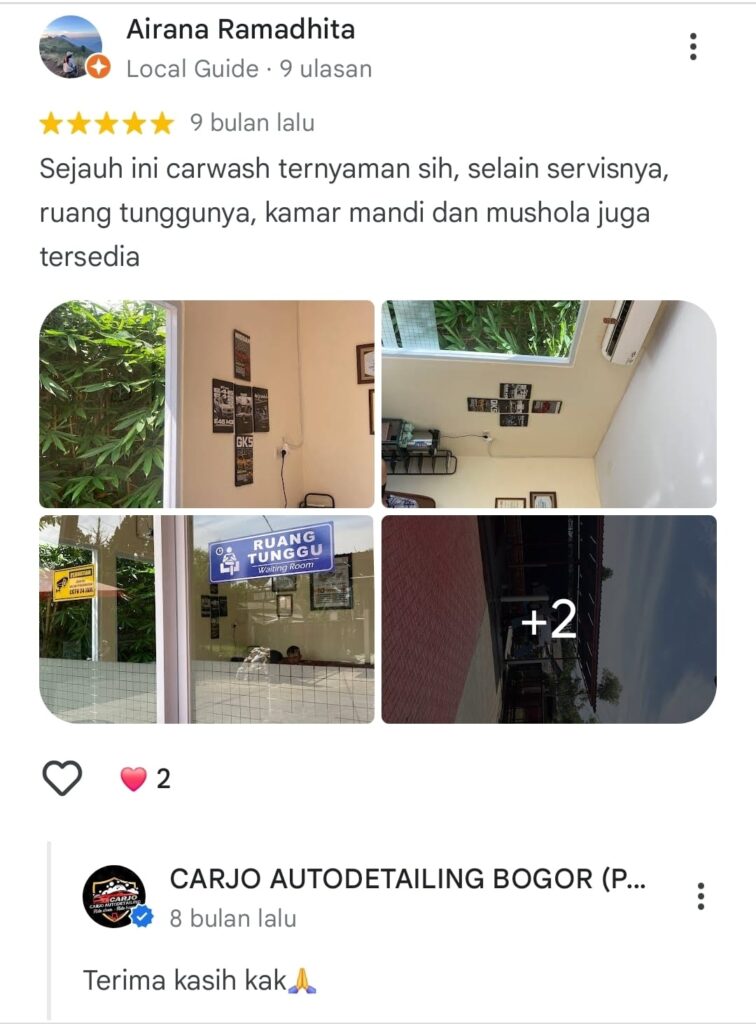View Airana Ramadhita's reviewer profile name
This screenshot has width=756, height=1024.
[240, 30]
